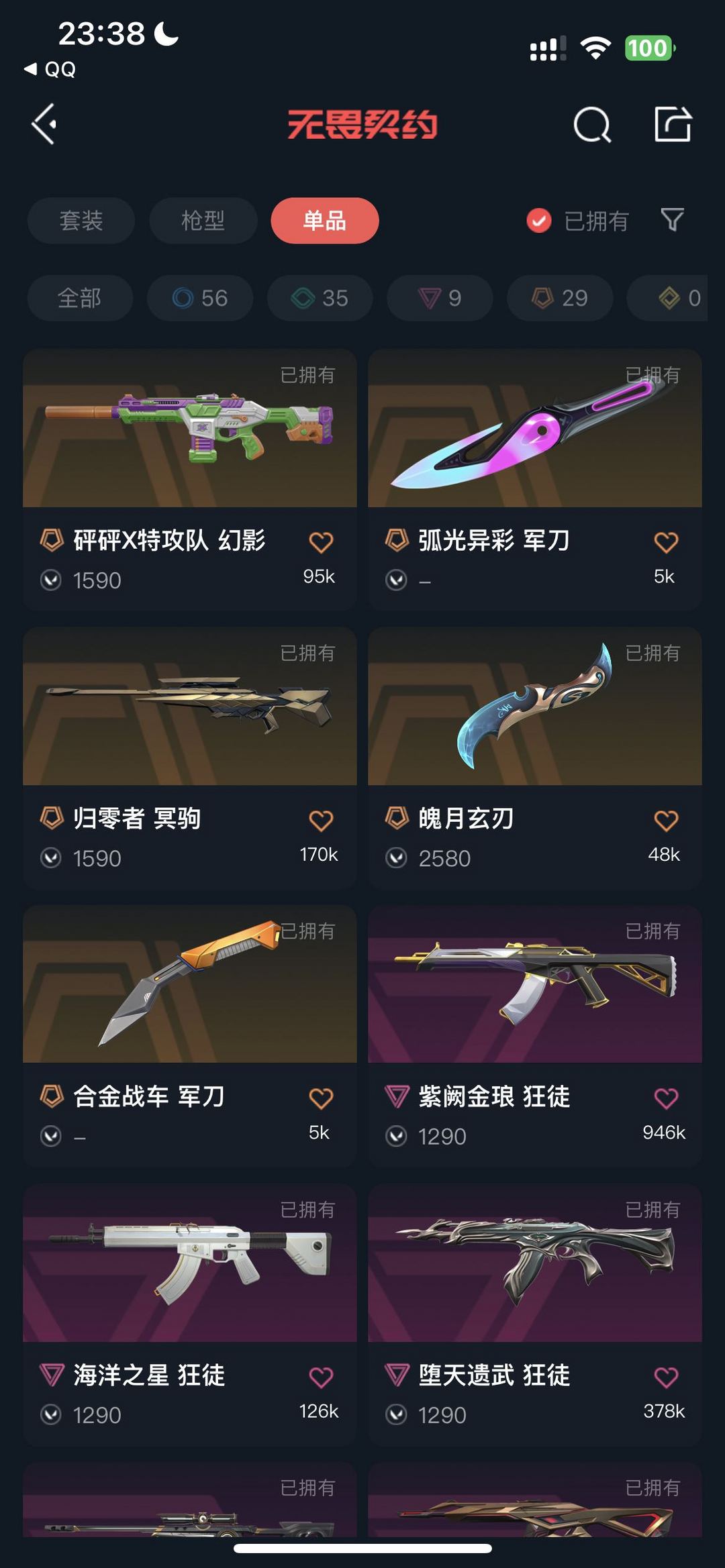Open the 堕天遗武 狂徒 skin card
The width and height of the screenshot is (725, 1568).
(x=535, y=1314)
